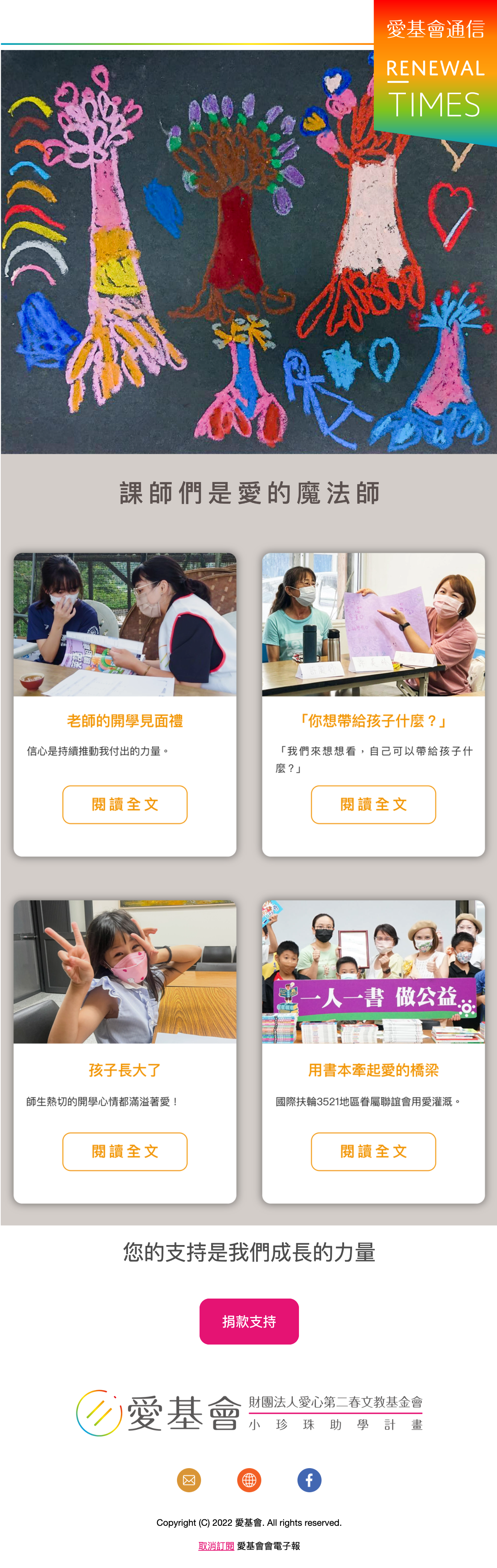Screen dimensions: 497x1568
Task: Visit the website globe icon
Action: 249,1480
